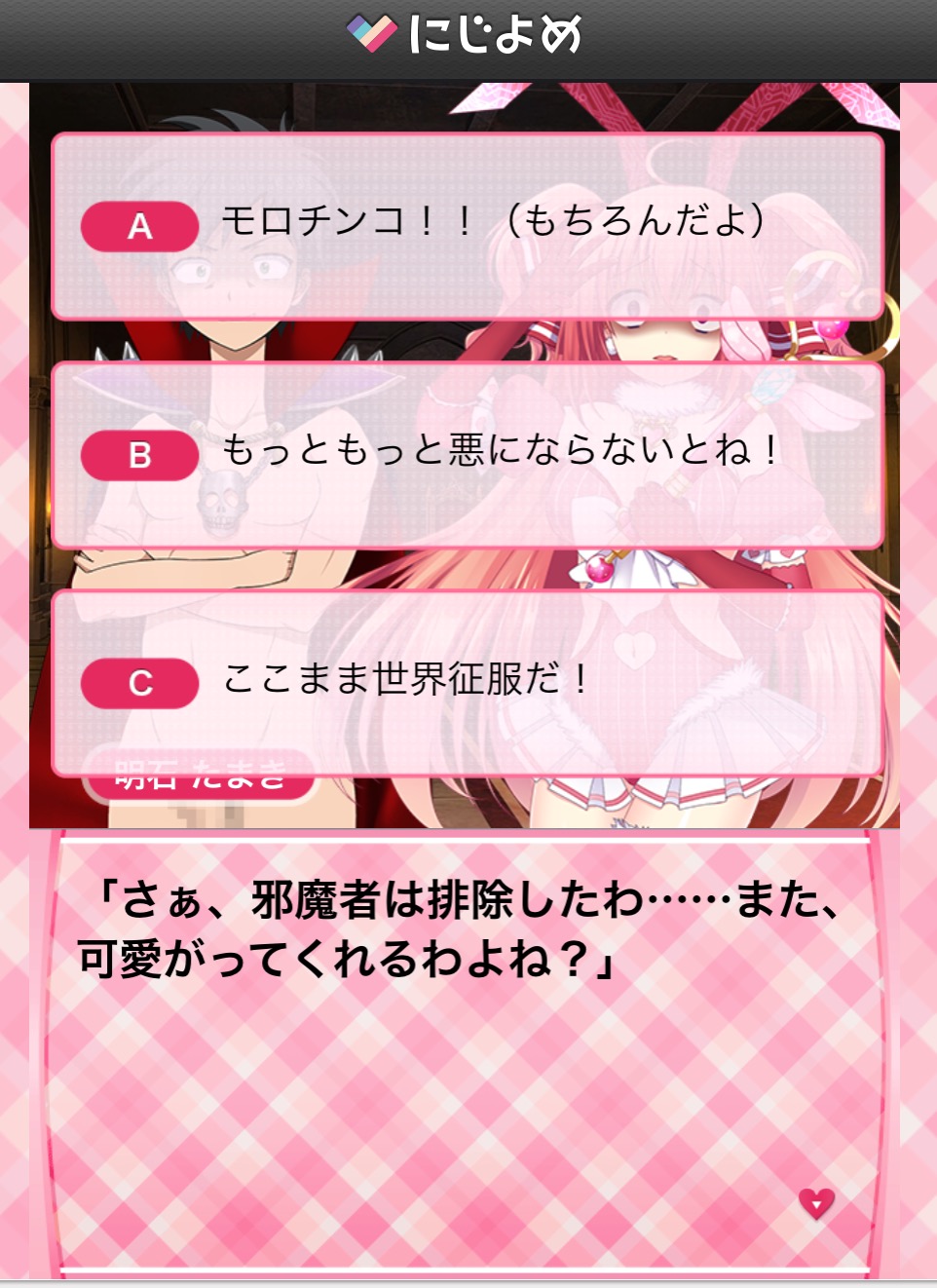Pick choice C ここまま世界征服だ！
937x1288 pixels.
click(x=468, y=682)
